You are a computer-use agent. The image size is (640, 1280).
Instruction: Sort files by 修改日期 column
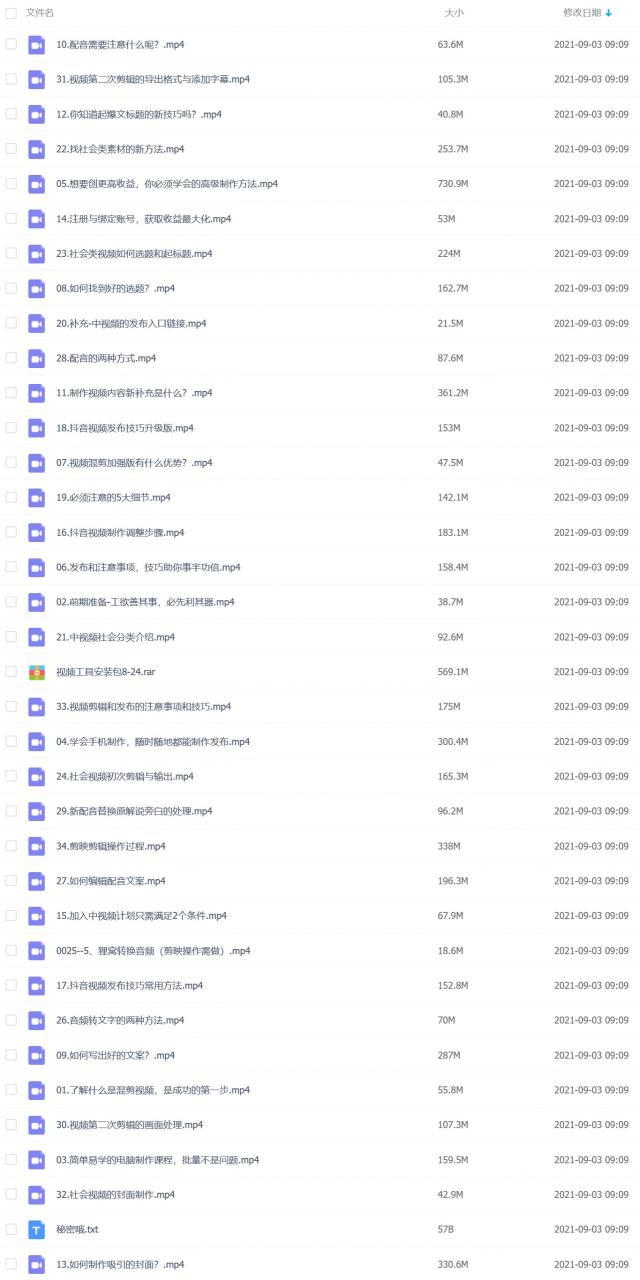[587, 13]
